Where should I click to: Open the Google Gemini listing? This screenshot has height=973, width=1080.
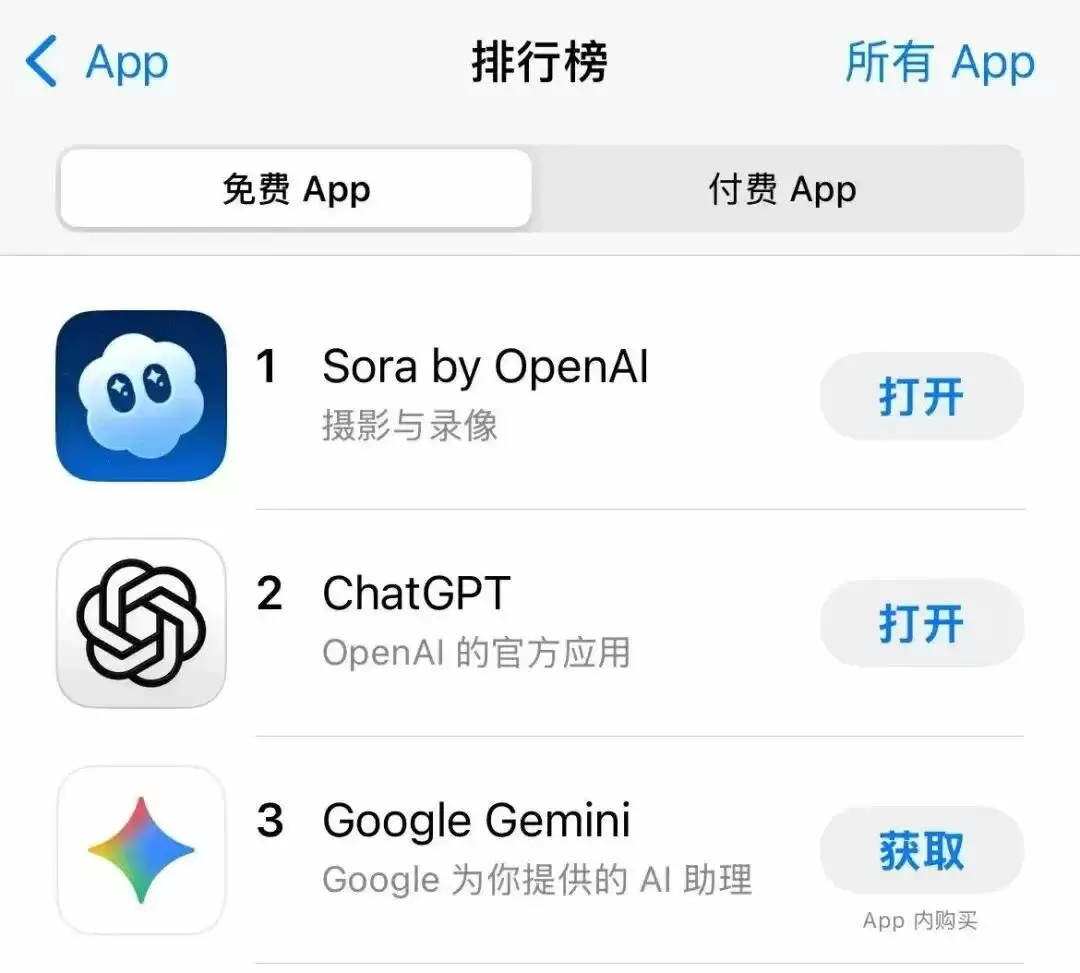pos(476,822)
